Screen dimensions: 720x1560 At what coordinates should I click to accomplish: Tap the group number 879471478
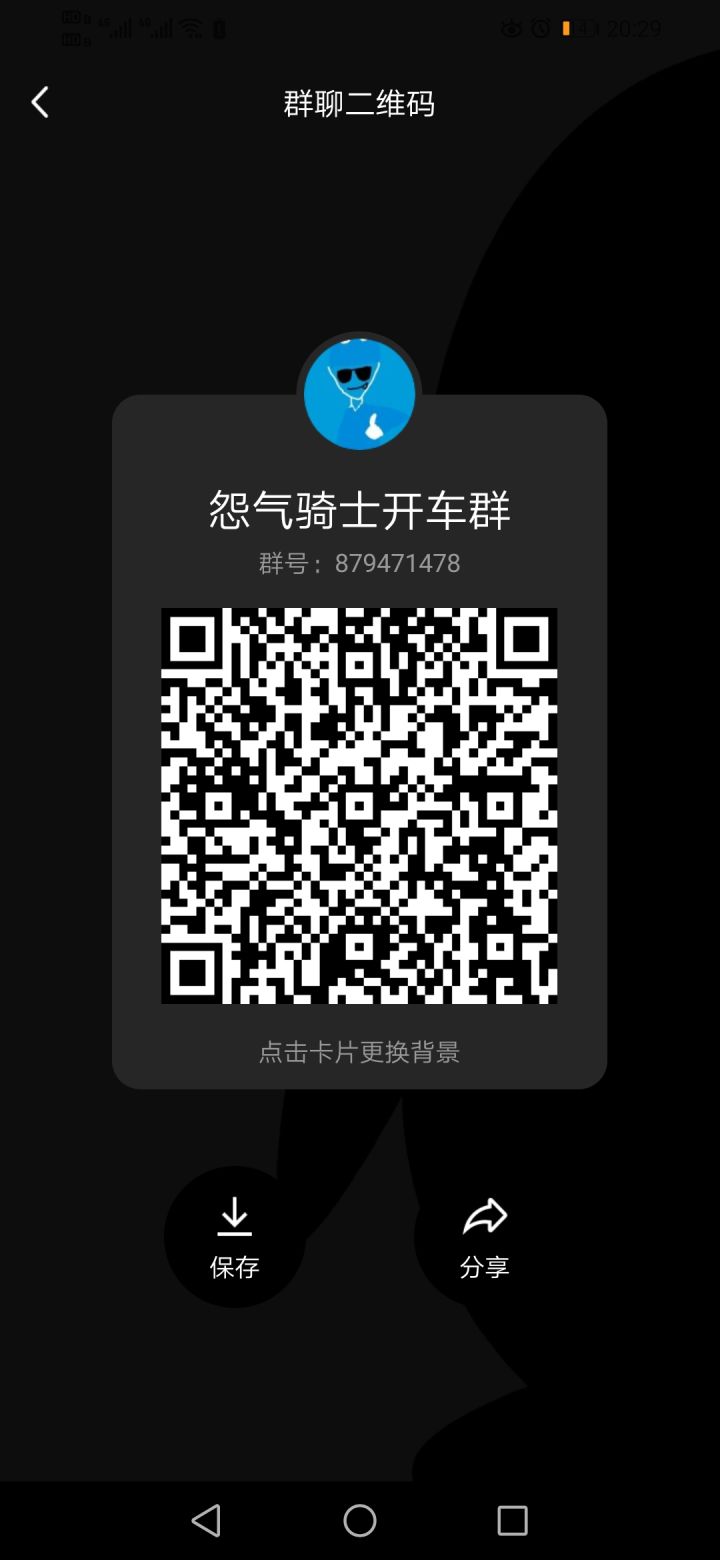359,563
